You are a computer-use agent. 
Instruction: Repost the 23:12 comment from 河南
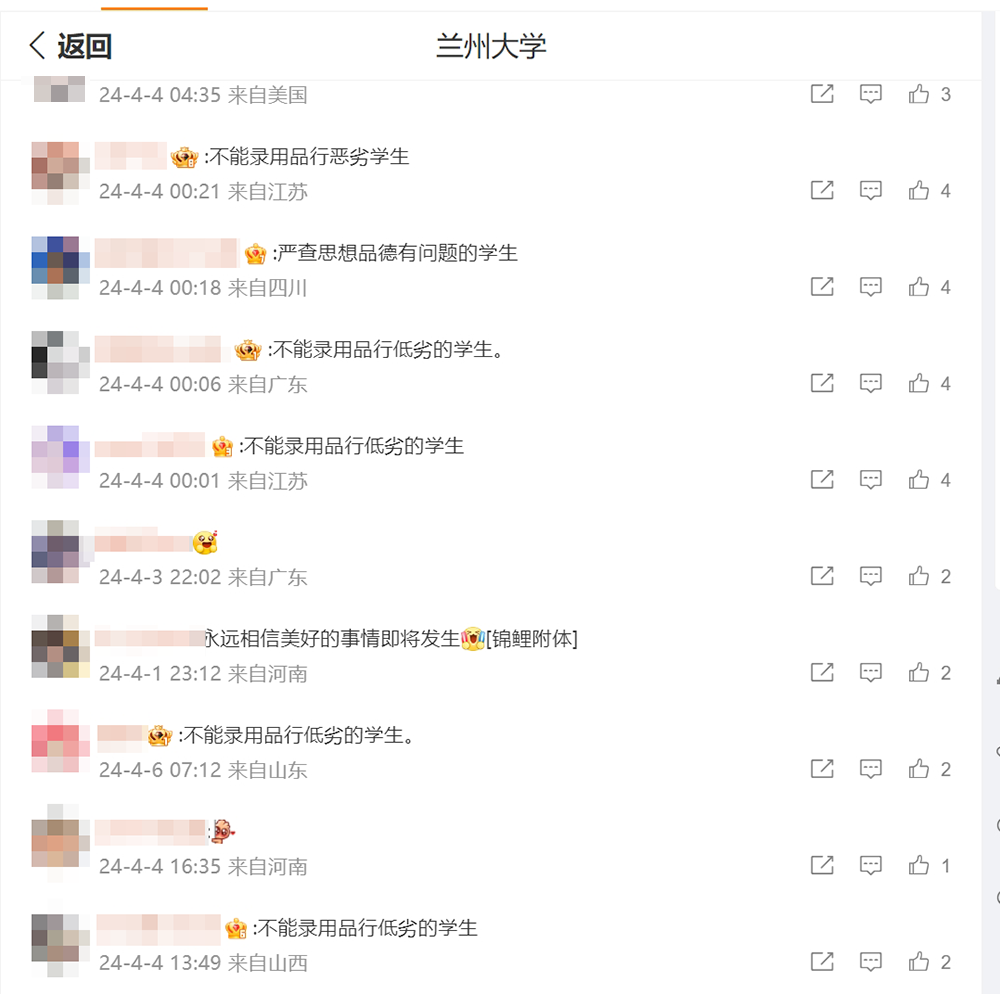[x=822, y=673]
